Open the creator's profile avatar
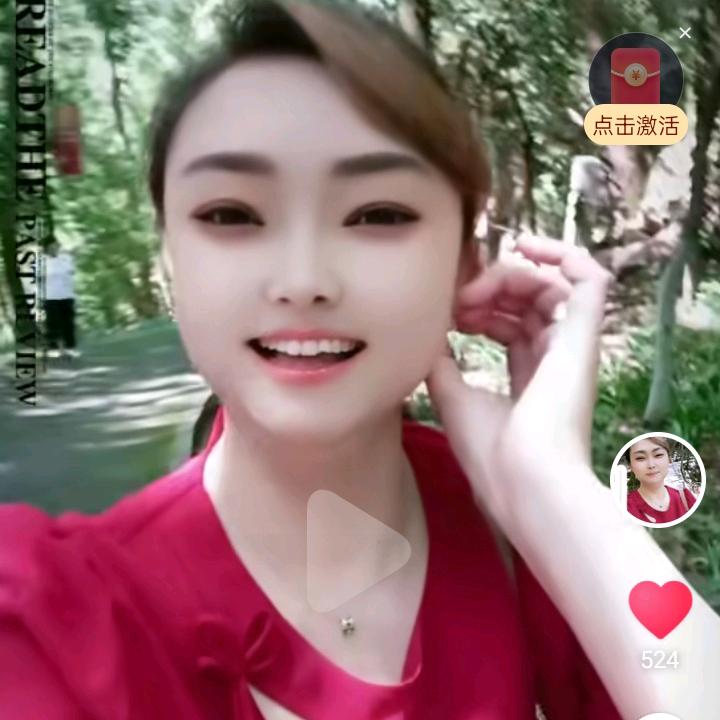Image resolution: width=720 pixels, height=720 pixels. pos(658,480)
